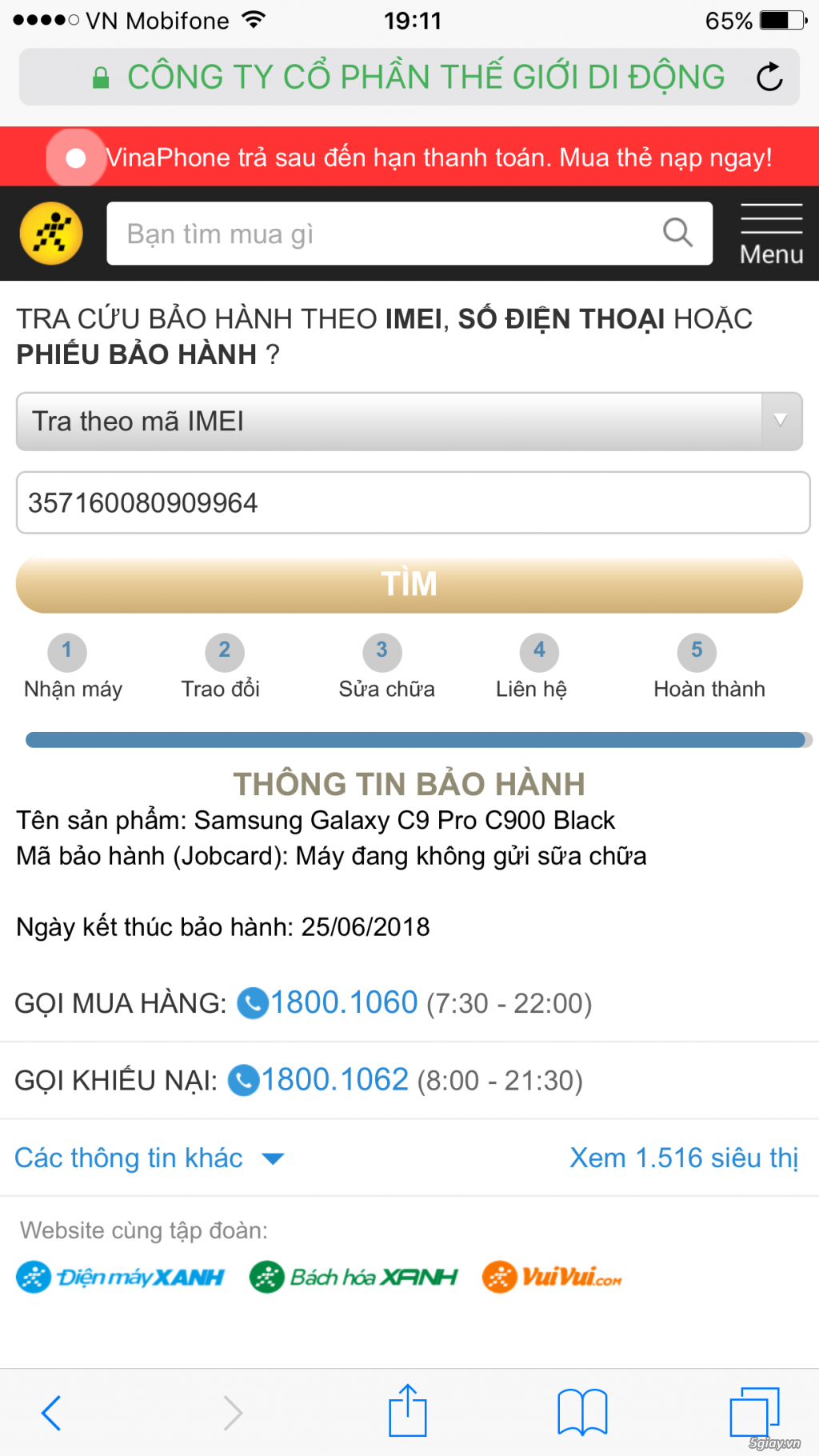The width and height of the screenshot is (819, 1456).
Task: Tap the Bách hóa XANH logo
Action: 354,1277
